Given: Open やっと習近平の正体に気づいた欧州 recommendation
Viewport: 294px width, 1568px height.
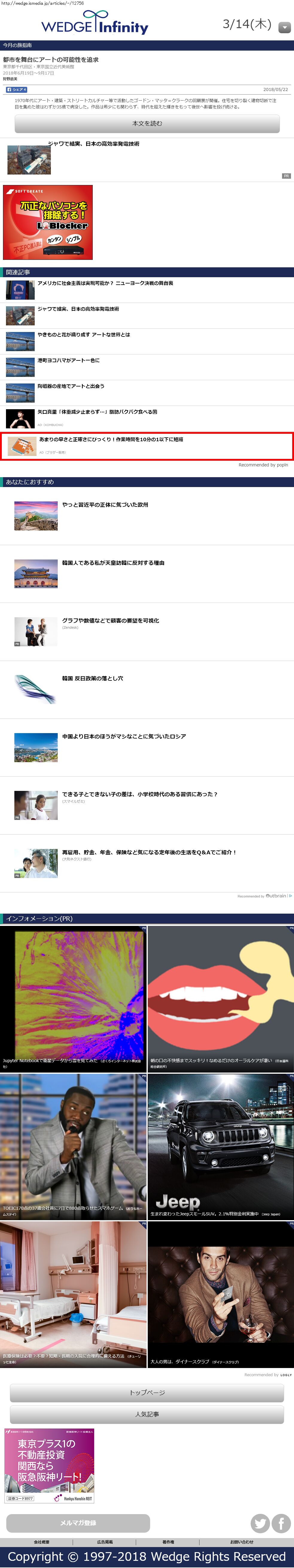Looking at the screenshot, I should coord(105,505).
